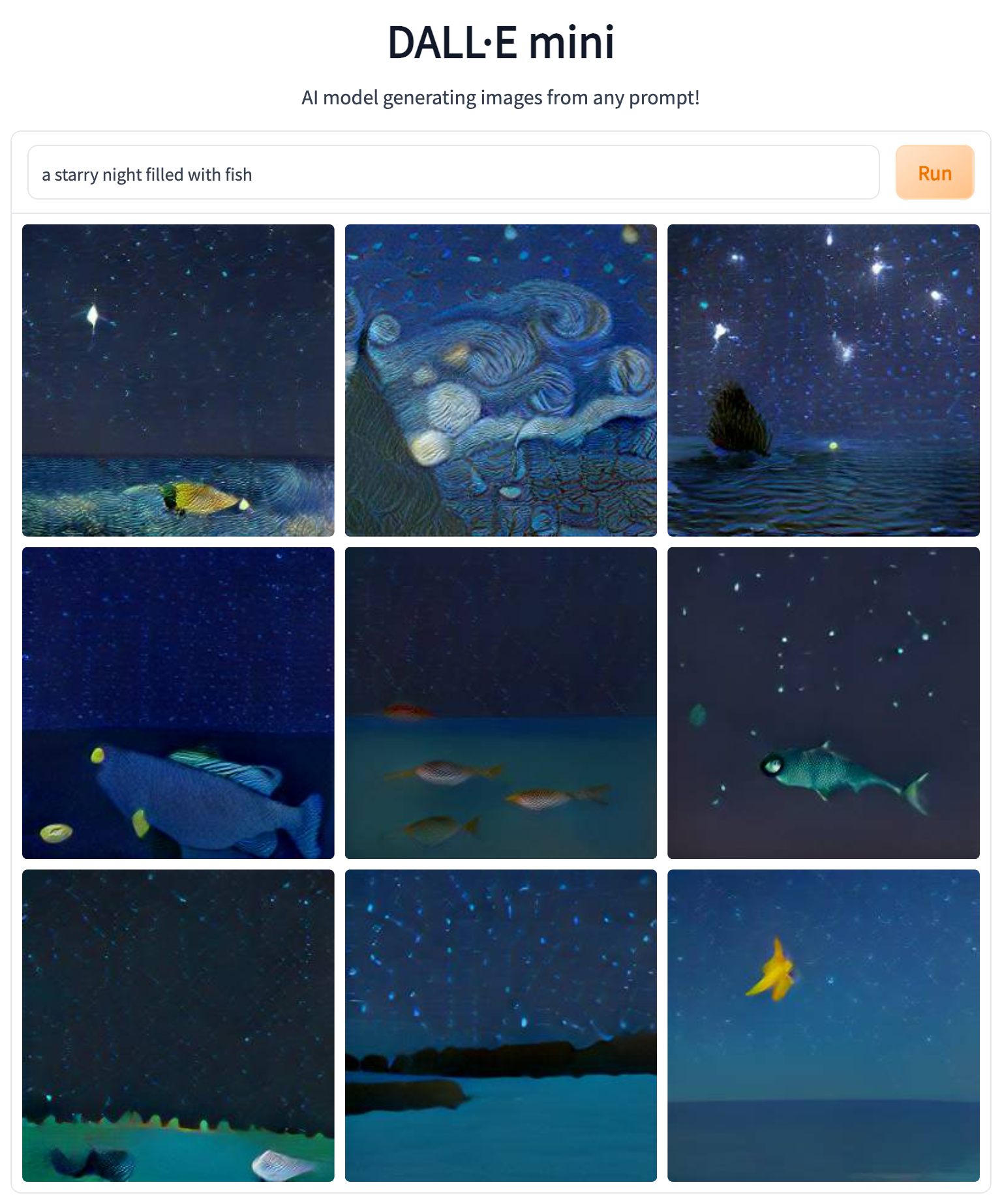Click the subtitle about generating images
Image resolution: width=1002 pixels, height=1204 pixels.
point(500,97)
